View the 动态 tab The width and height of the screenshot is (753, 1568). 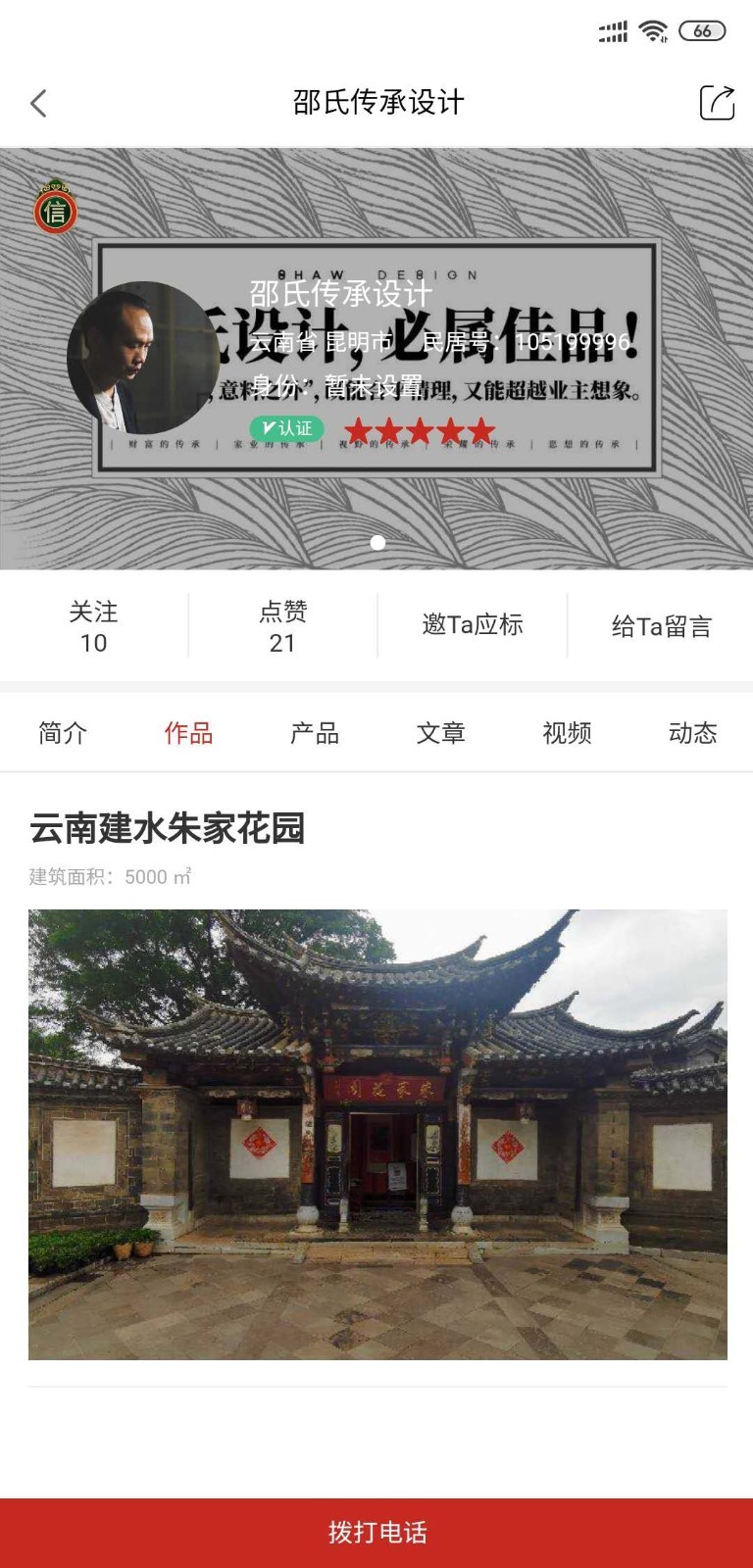(x=692, y=733)
